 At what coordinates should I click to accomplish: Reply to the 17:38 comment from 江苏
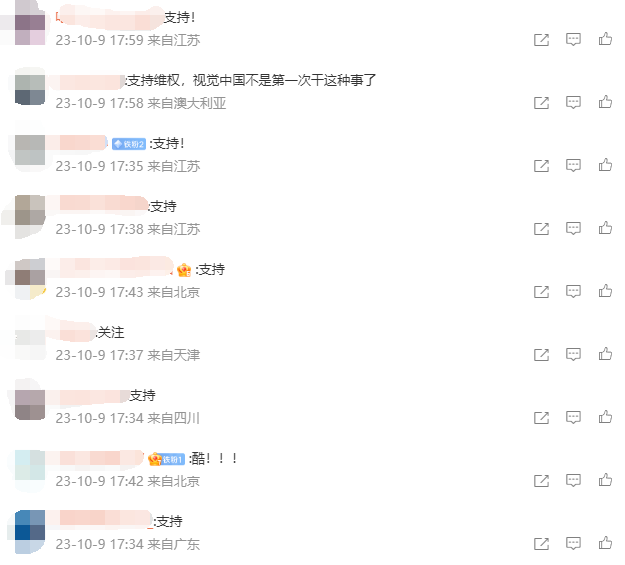[x=573, y=229]
